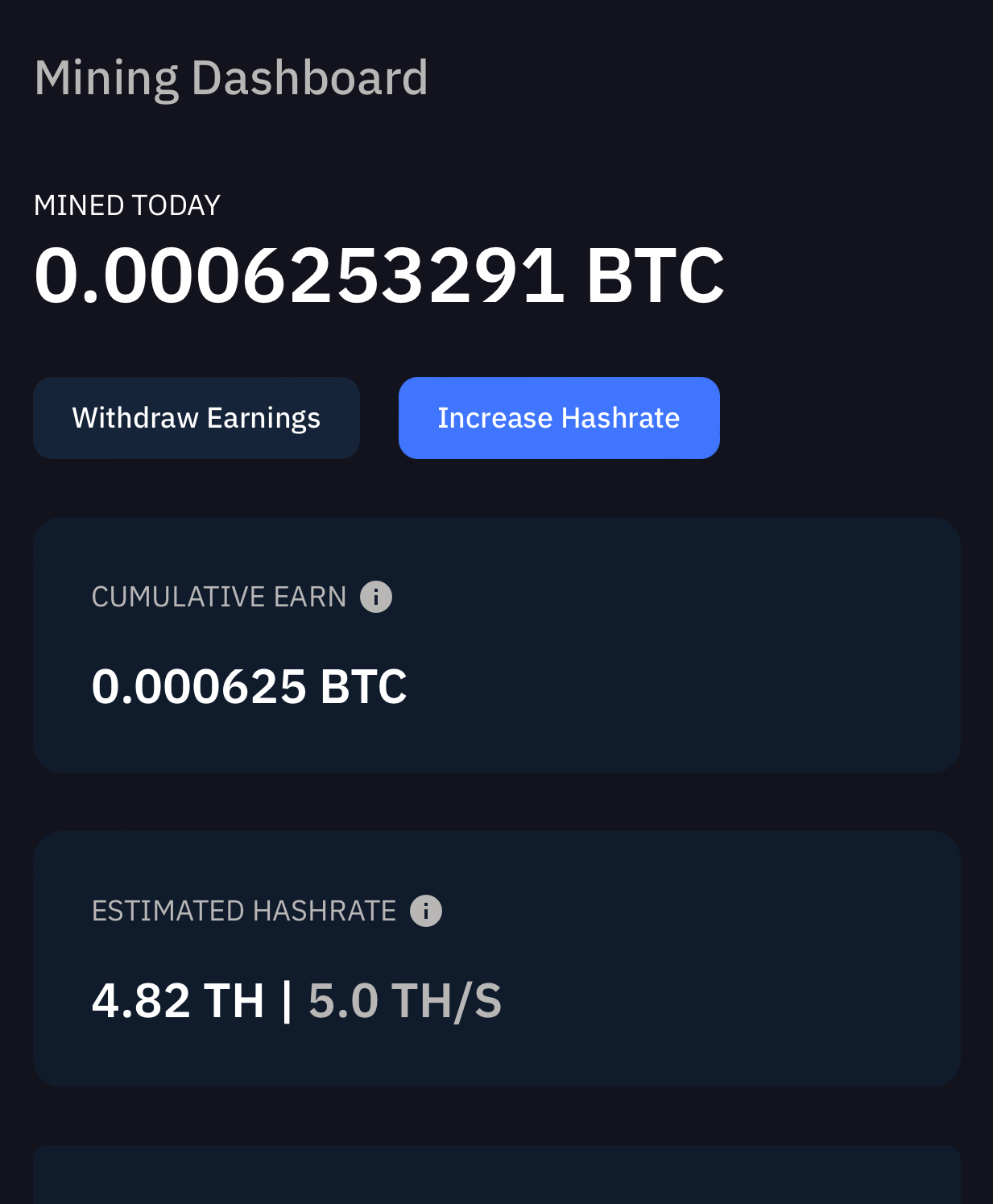Tap Increase Hashrate button

pyautogui.click(x=559, y=418)
